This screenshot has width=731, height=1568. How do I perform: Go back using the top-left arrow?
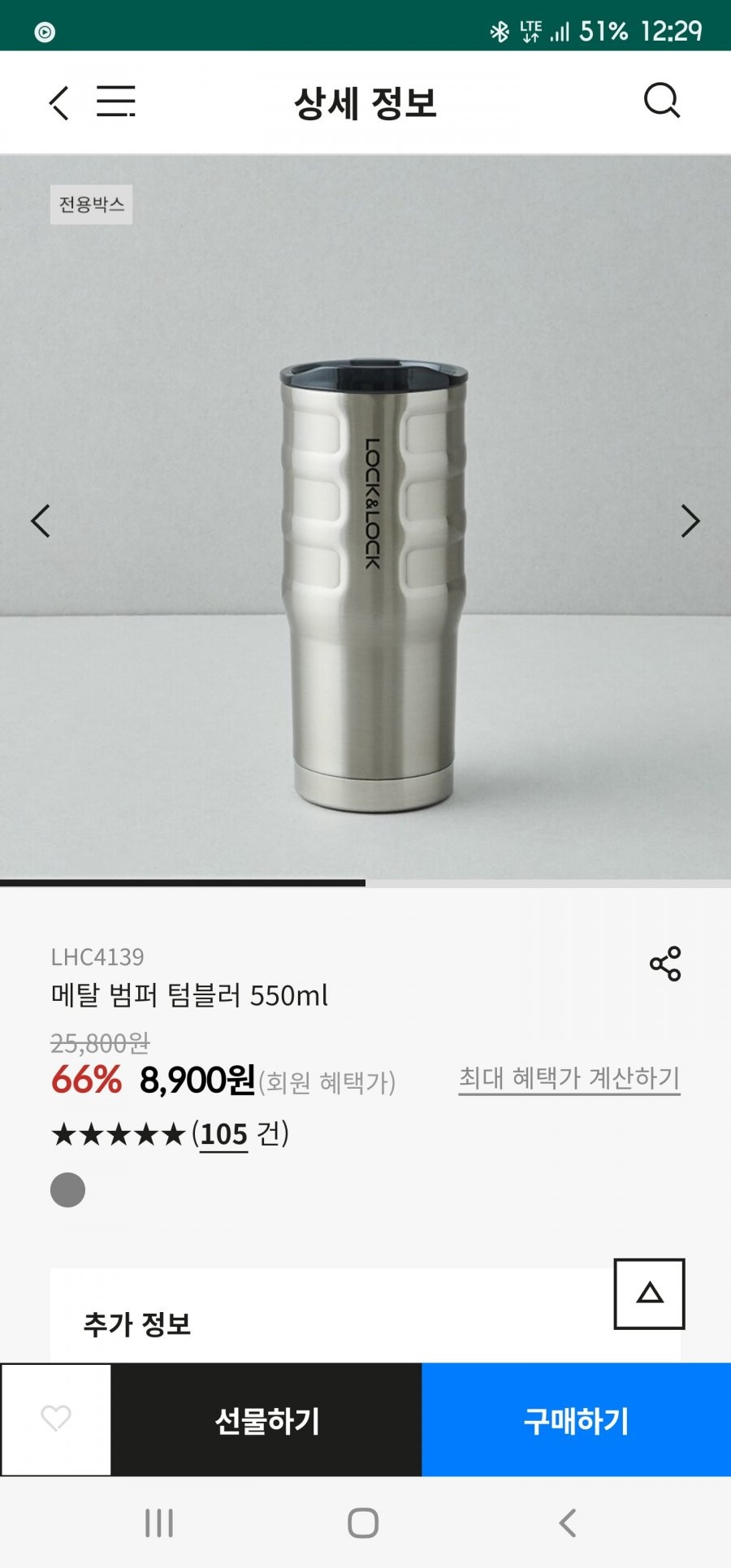coord(58,102)
